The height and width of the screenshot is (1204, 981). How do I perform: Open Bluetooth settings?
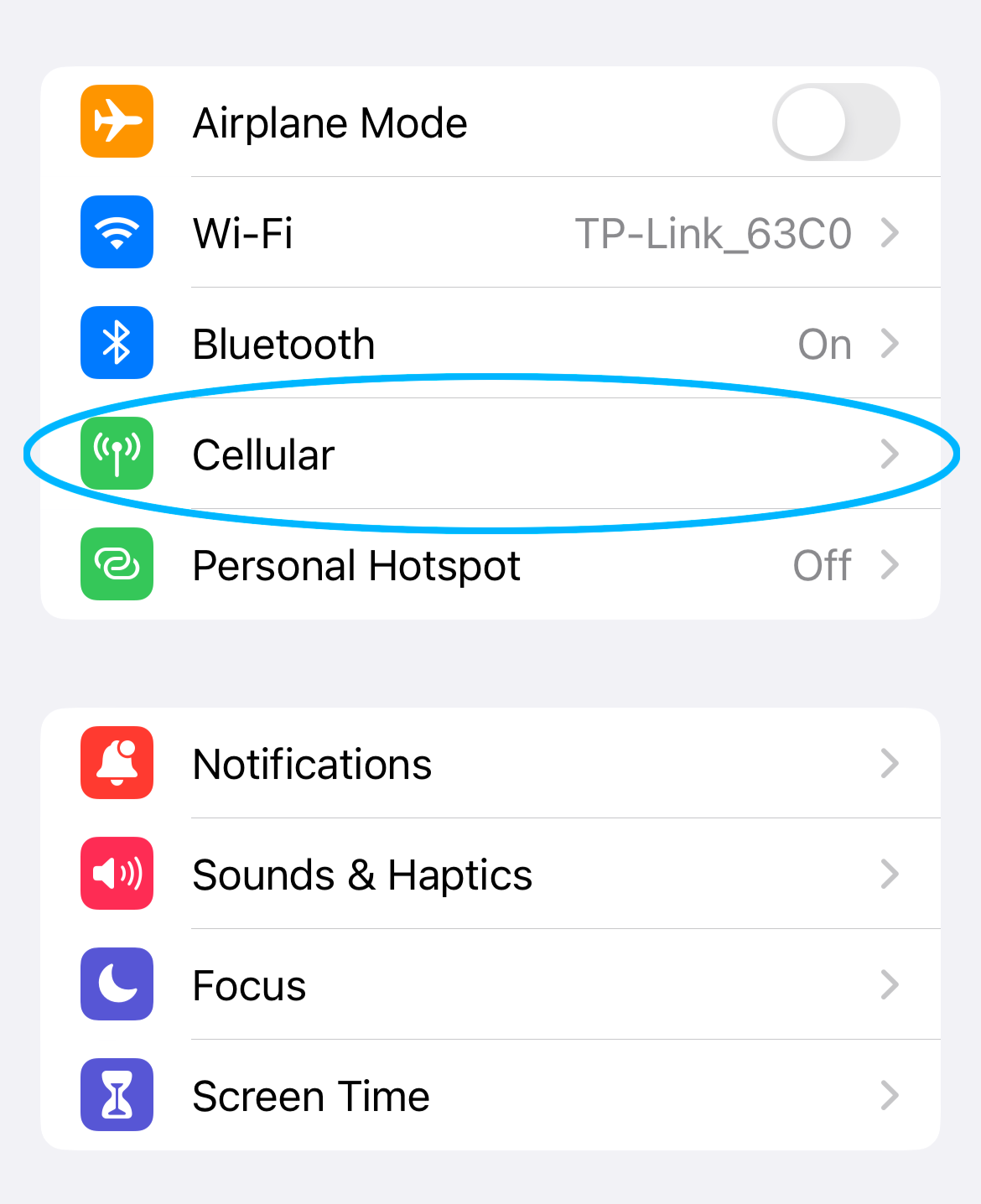pyautogui.click(x=490, y=344)
